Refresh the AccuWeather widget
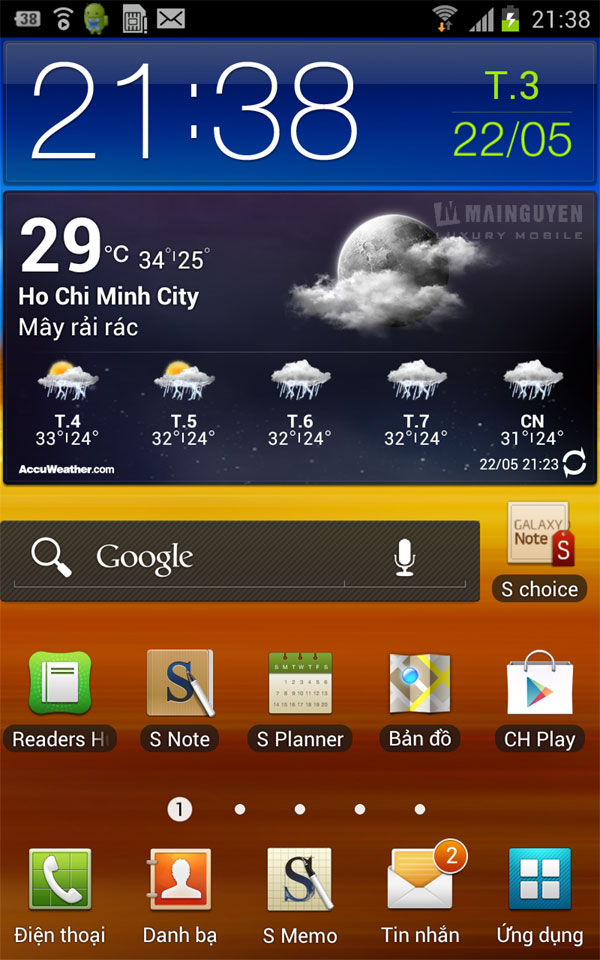The image size is (600, 960). 575,463
